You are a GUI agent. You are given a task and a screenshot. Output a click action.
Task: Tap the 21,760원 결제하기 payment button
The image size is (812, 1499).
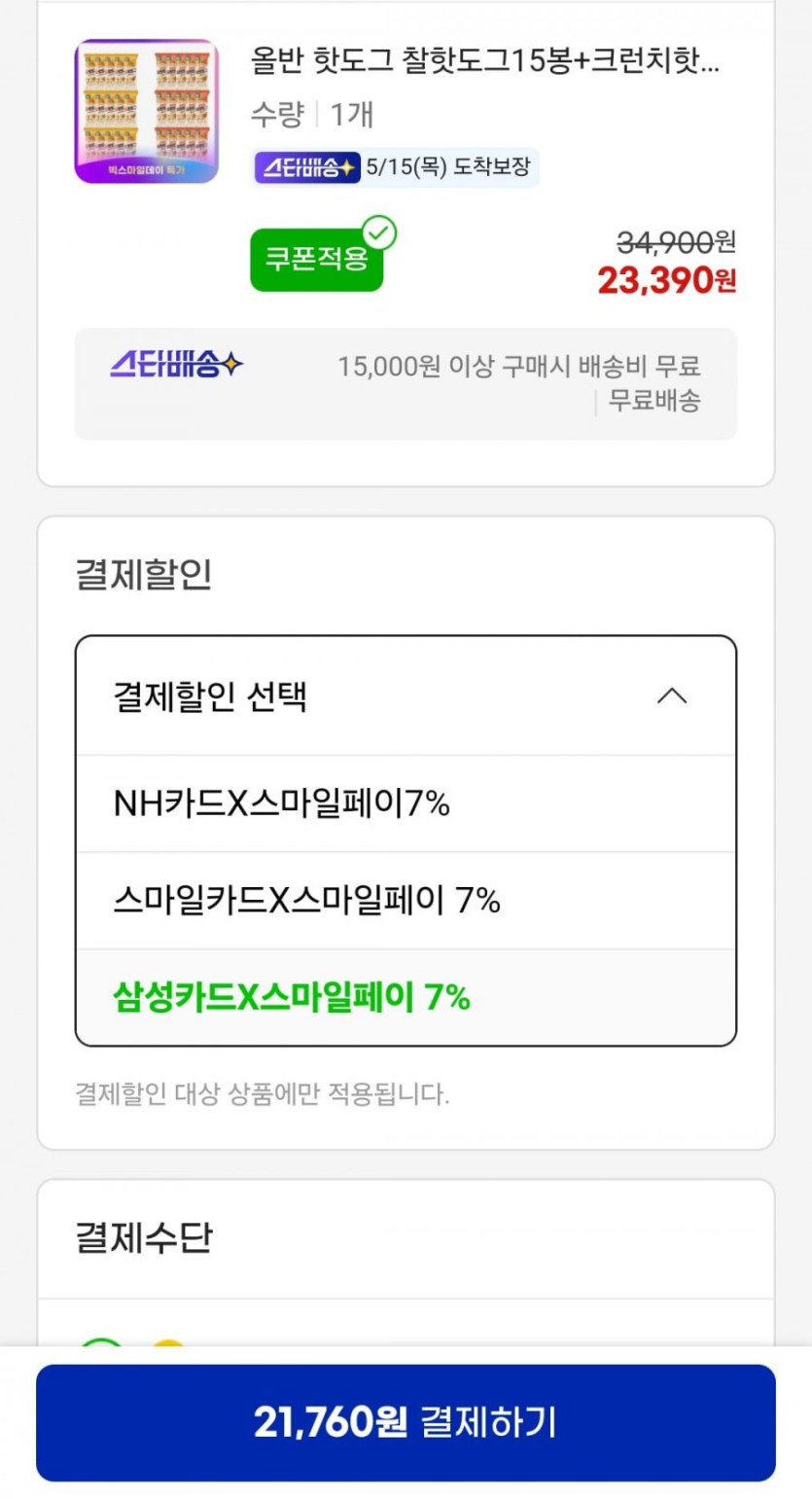[x=406, y=1421]
